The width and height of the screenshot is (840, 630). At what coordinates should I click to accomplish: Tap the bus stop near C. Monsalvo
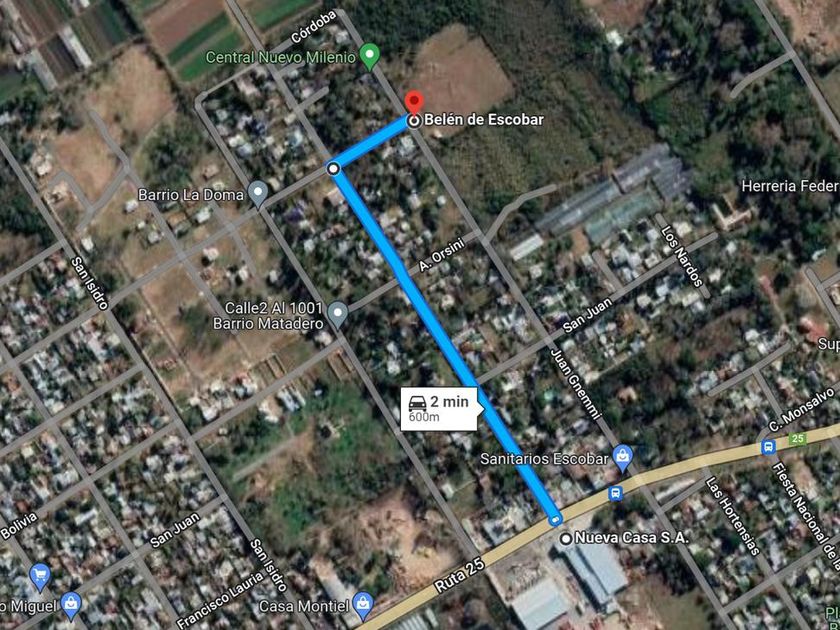769,446
